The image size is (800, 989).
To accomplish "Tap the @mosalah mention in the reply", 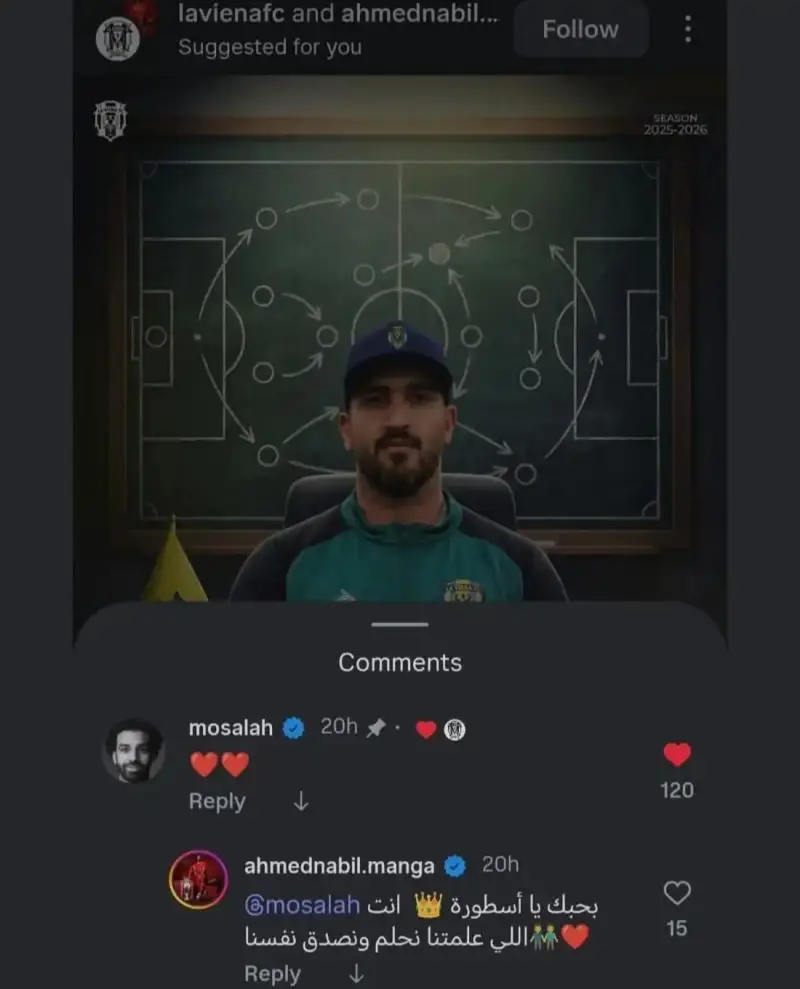I will (302, 906).
